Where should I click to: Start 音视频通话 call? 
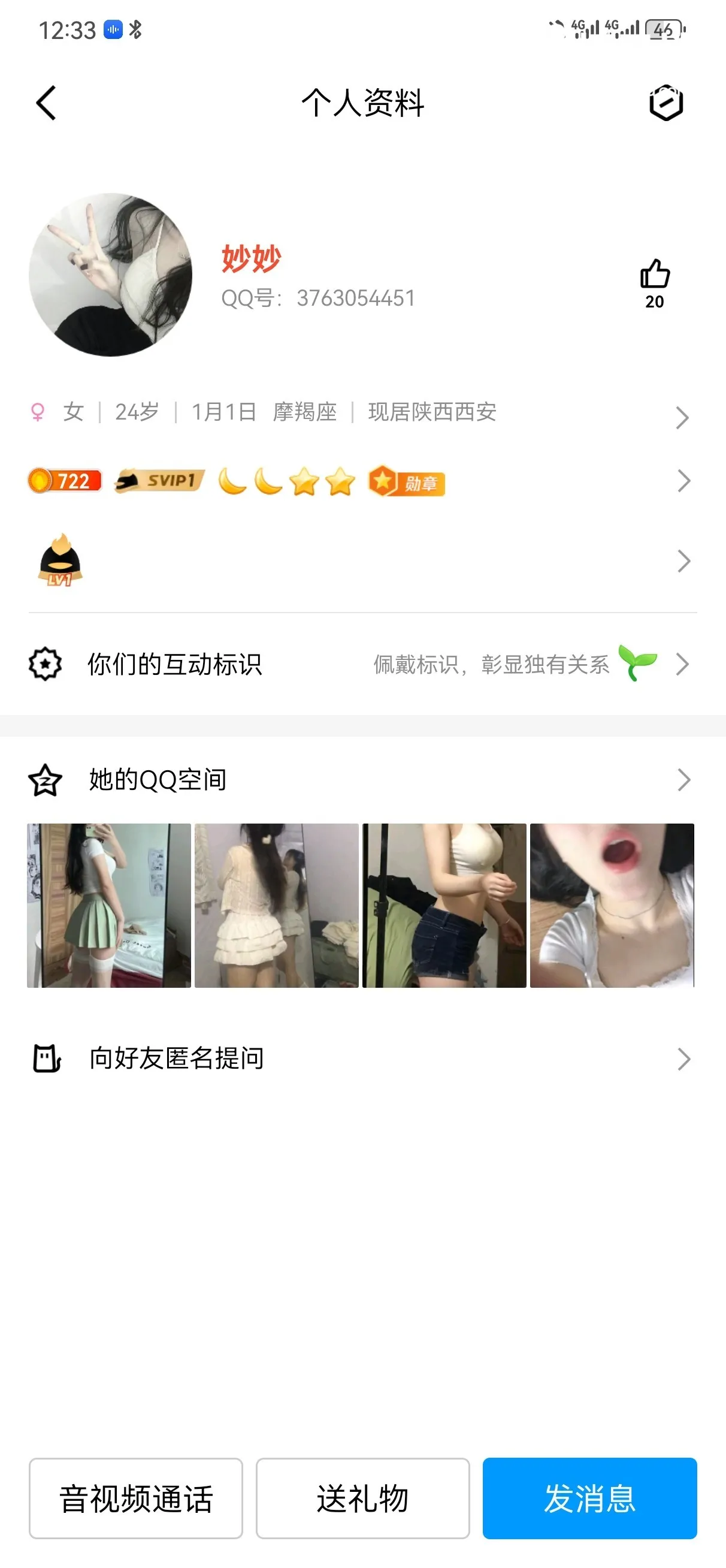click(136, 1498)
